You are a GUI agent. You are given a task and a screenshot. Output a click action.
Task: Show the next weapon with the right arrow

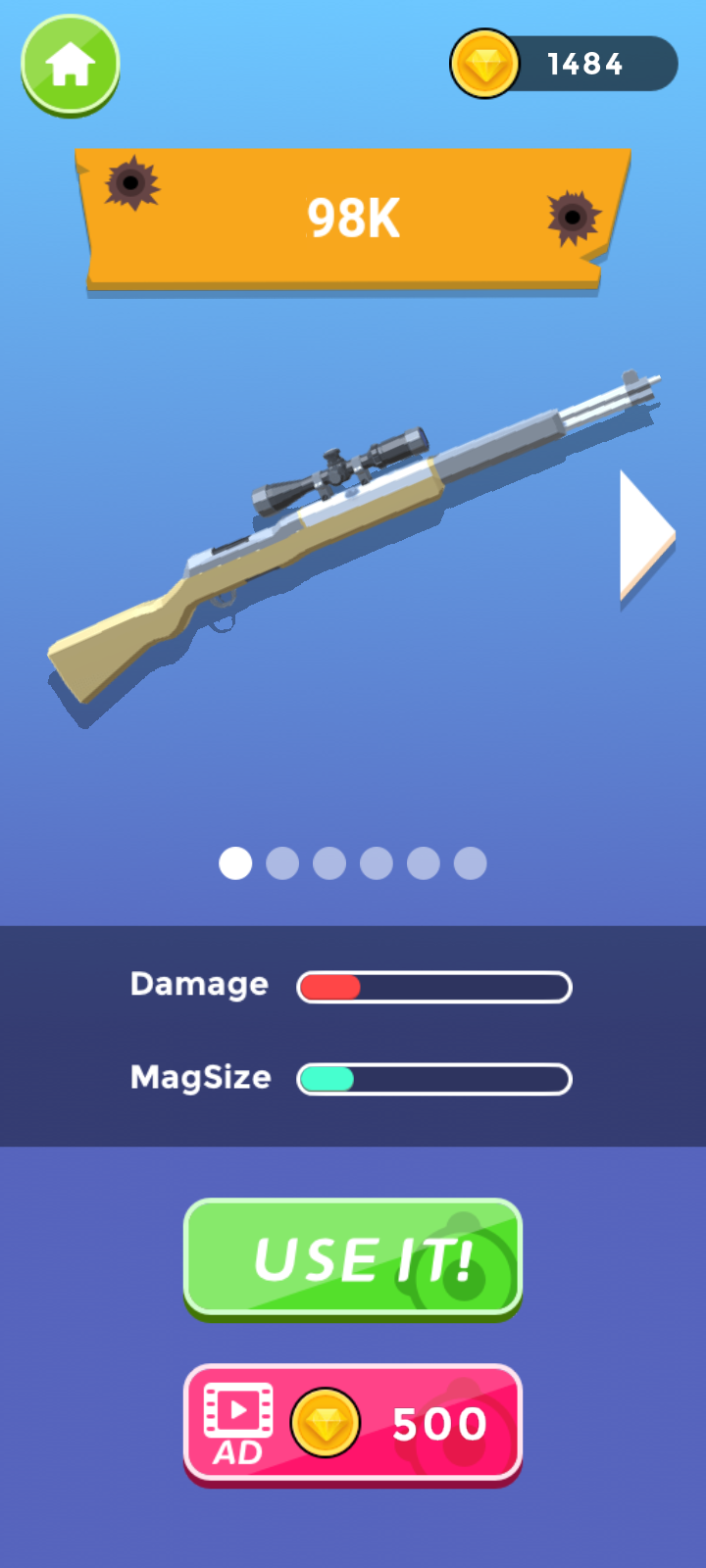point(647,536)
